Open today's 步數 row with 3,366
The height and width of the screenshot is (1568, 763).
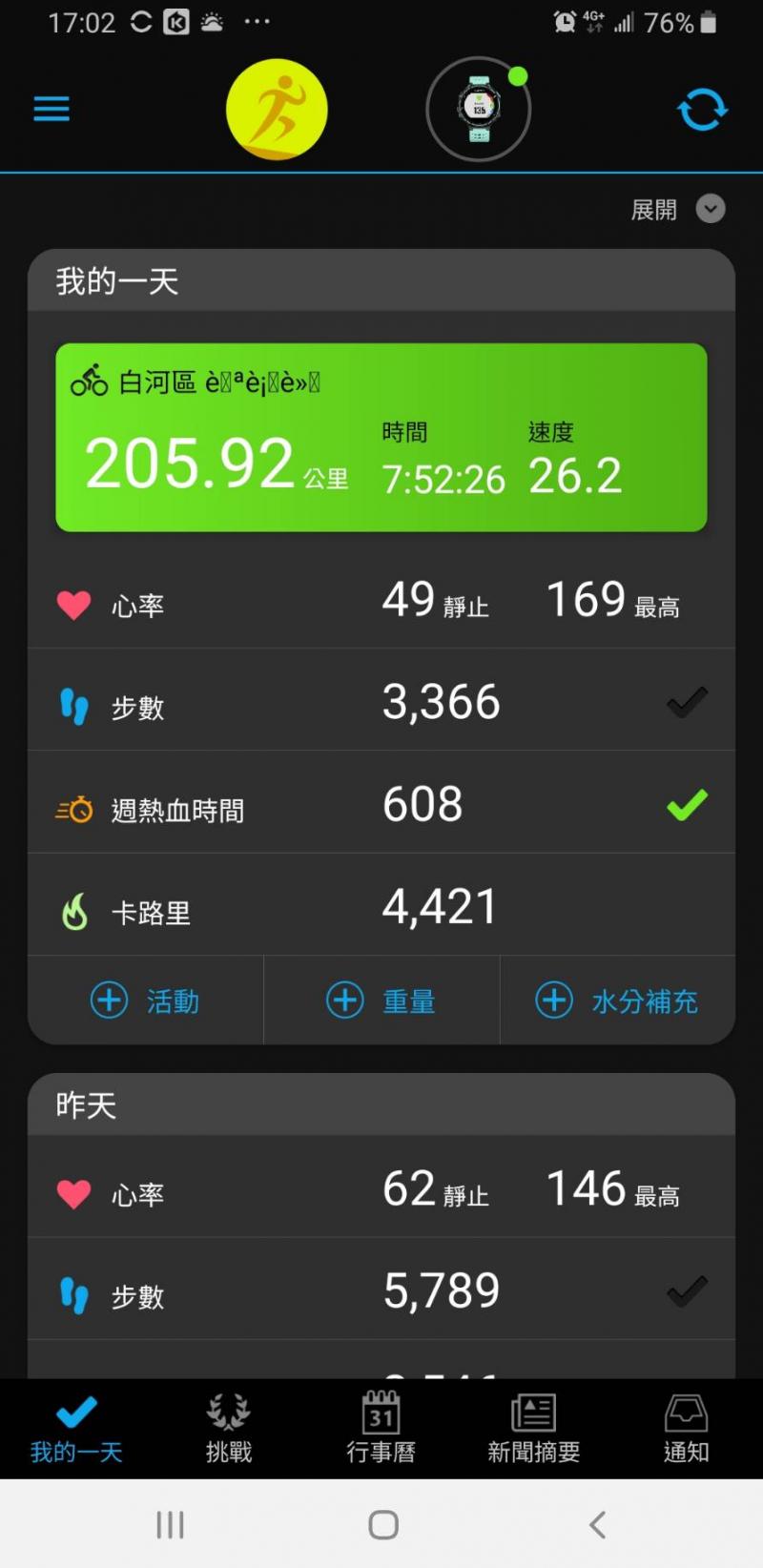tap(381, 700)
